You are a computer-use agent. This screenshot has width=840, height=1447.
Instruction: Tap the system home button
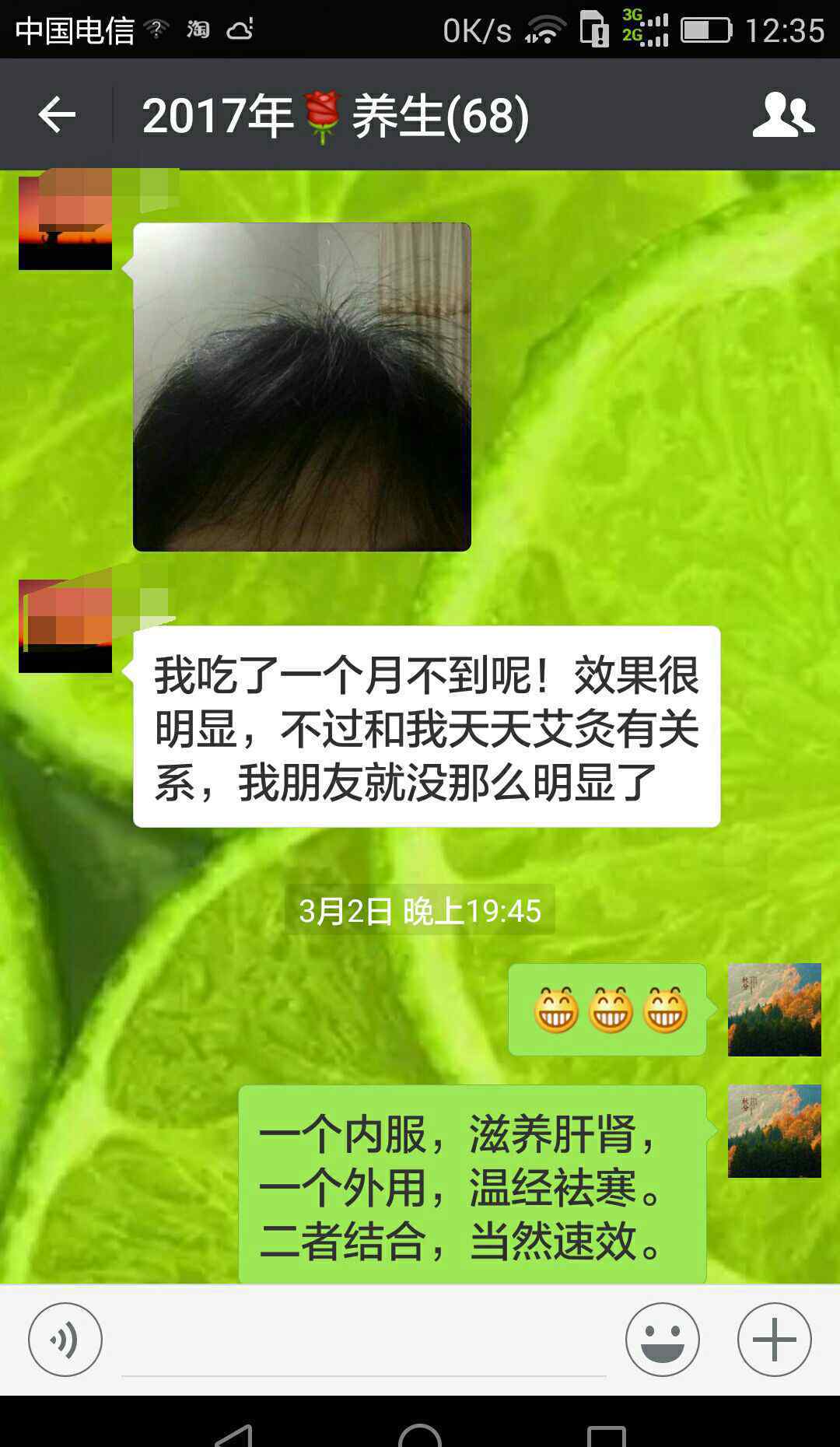[x=420, y=1434]
